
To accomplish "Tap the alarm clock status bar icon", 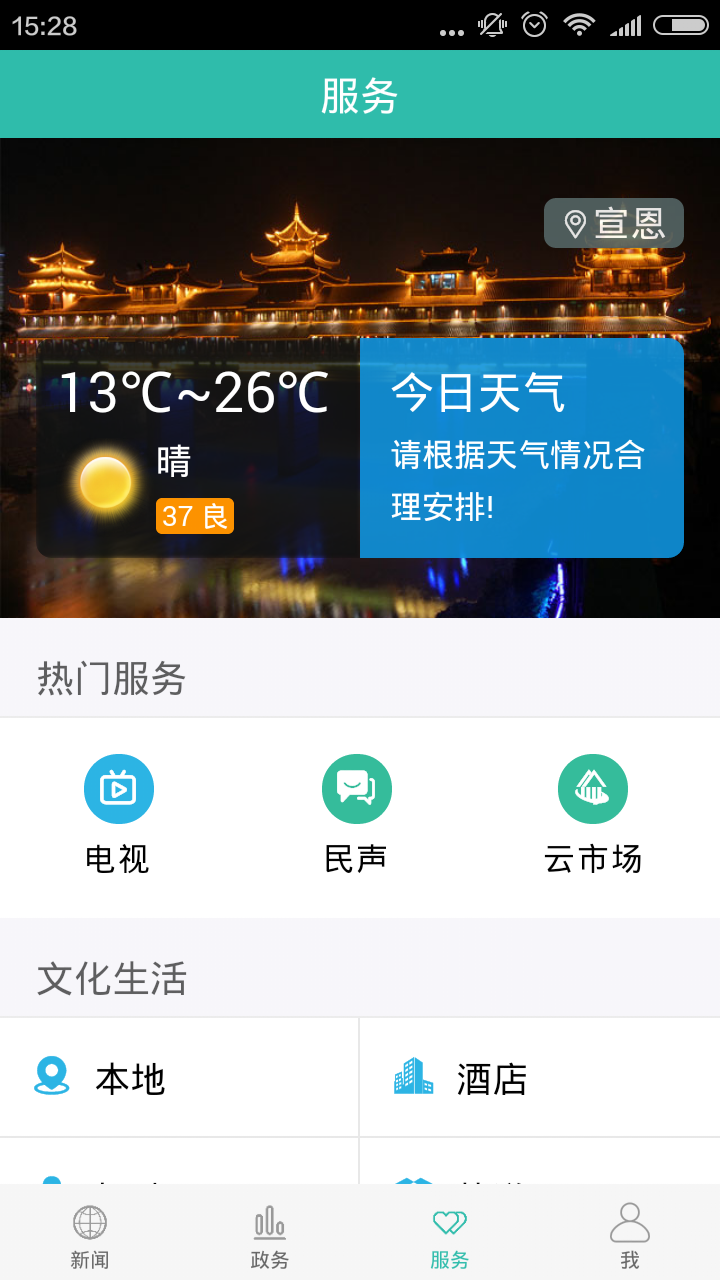I will tap(536, 26).
